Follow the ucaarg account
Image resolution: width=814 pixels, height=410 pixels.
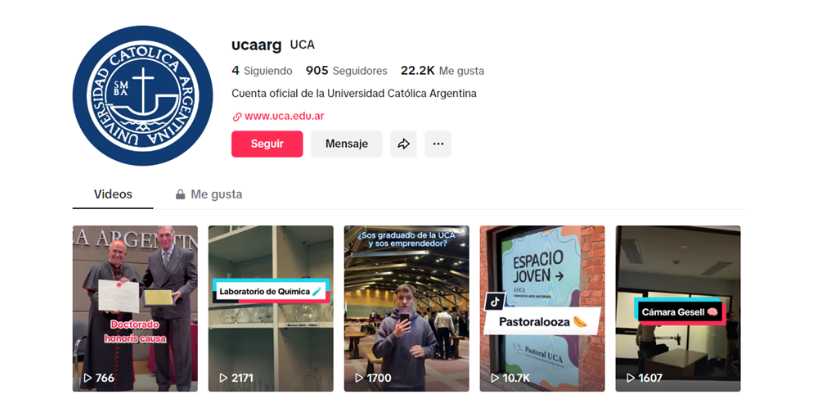coord(266,144)
